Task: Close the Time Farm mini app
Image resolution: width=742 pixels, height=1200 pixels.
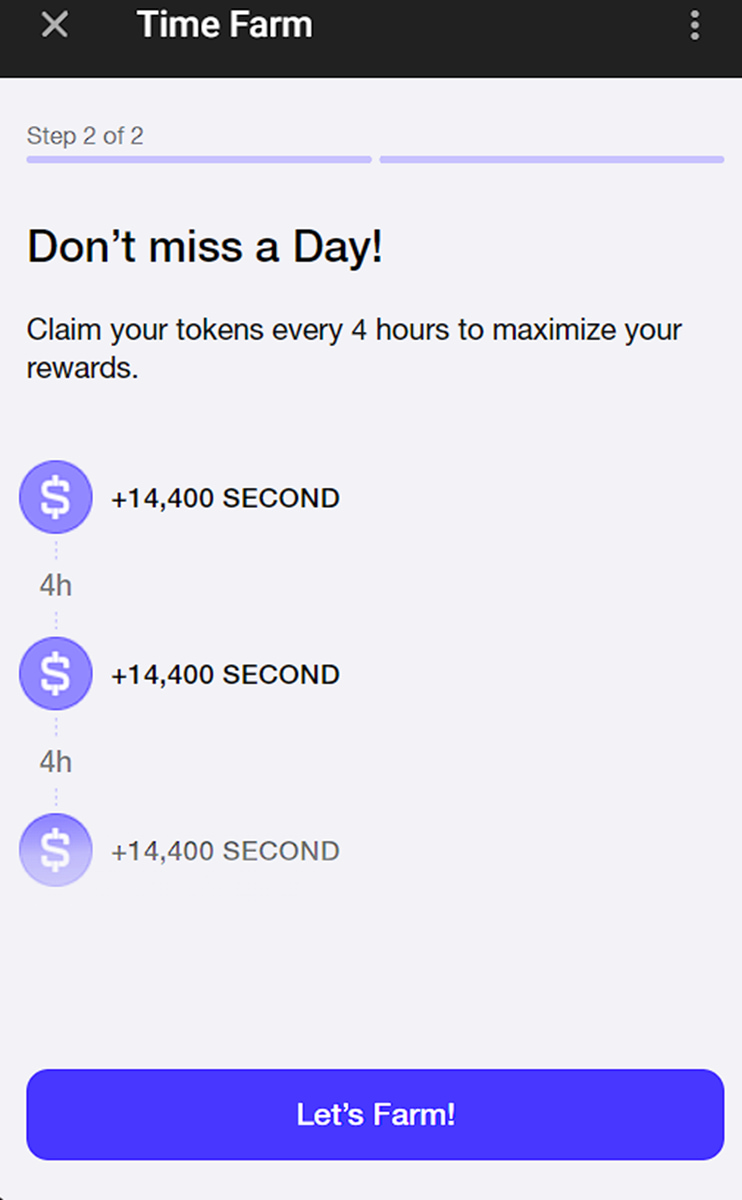Action: point(55,25)
